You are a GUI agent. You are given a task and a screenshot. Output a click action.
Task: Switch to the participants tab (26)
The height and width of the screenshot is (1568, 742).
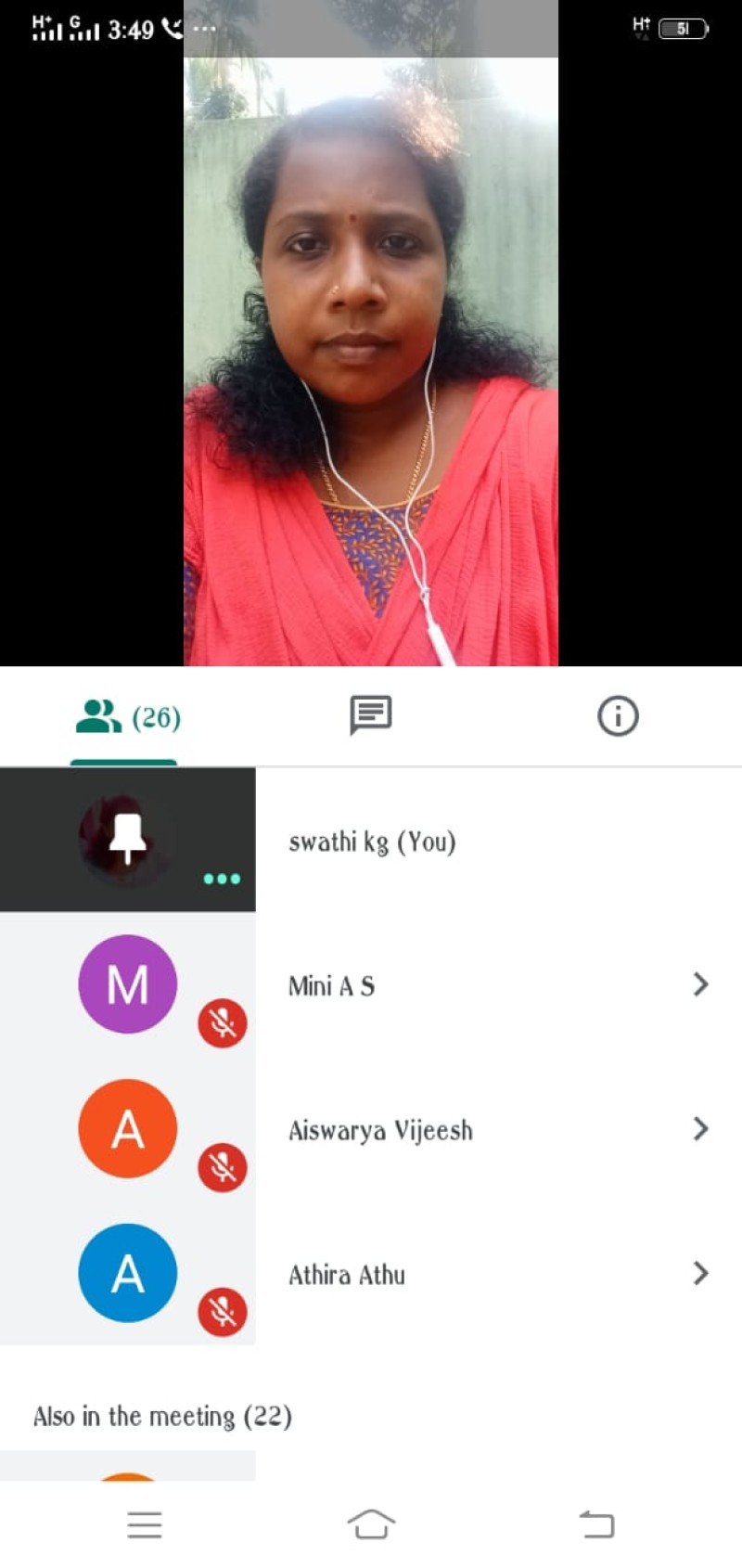[x=127, y=717]
